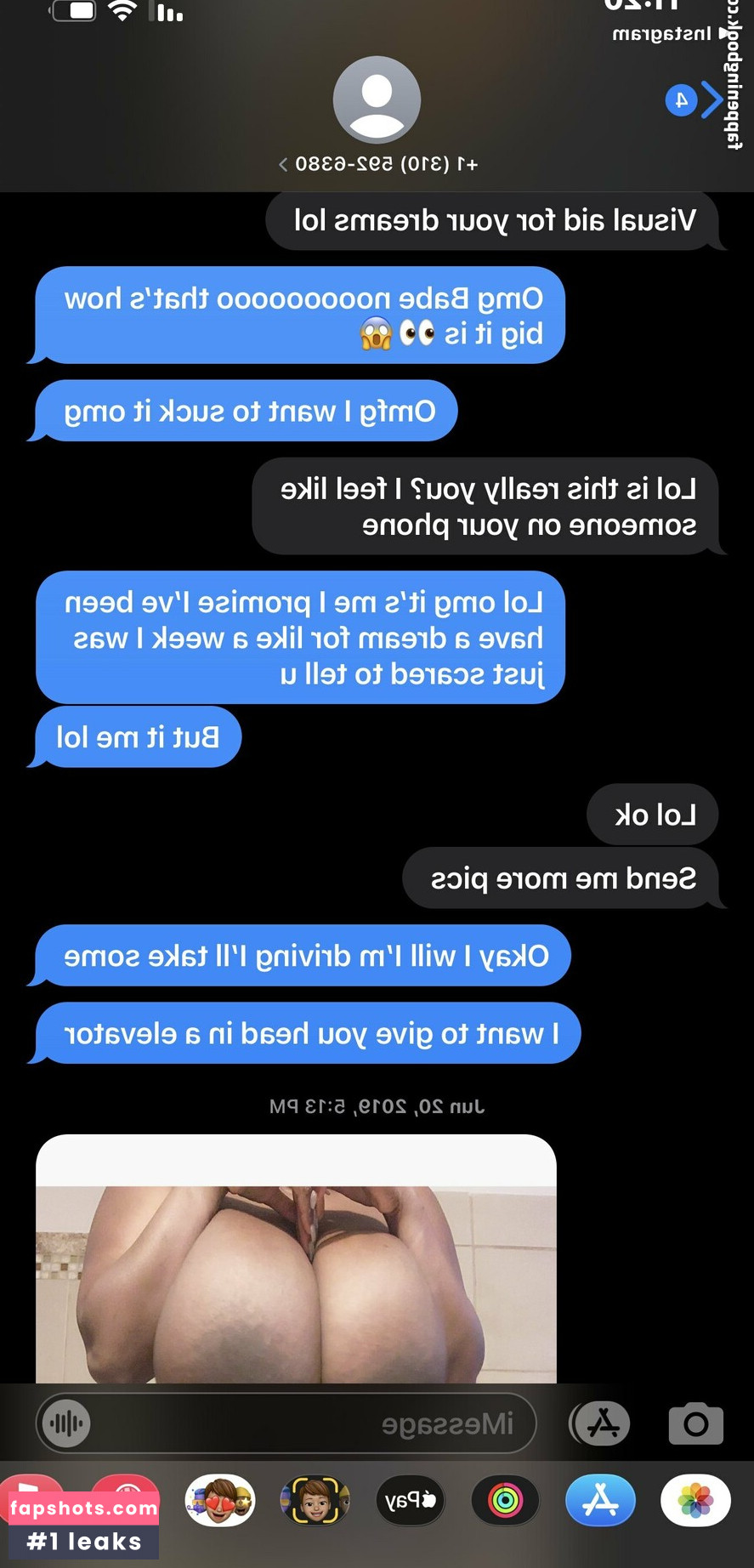Open the Memoji stickers app
The image size is (754, 1568).
point(220,1501)
